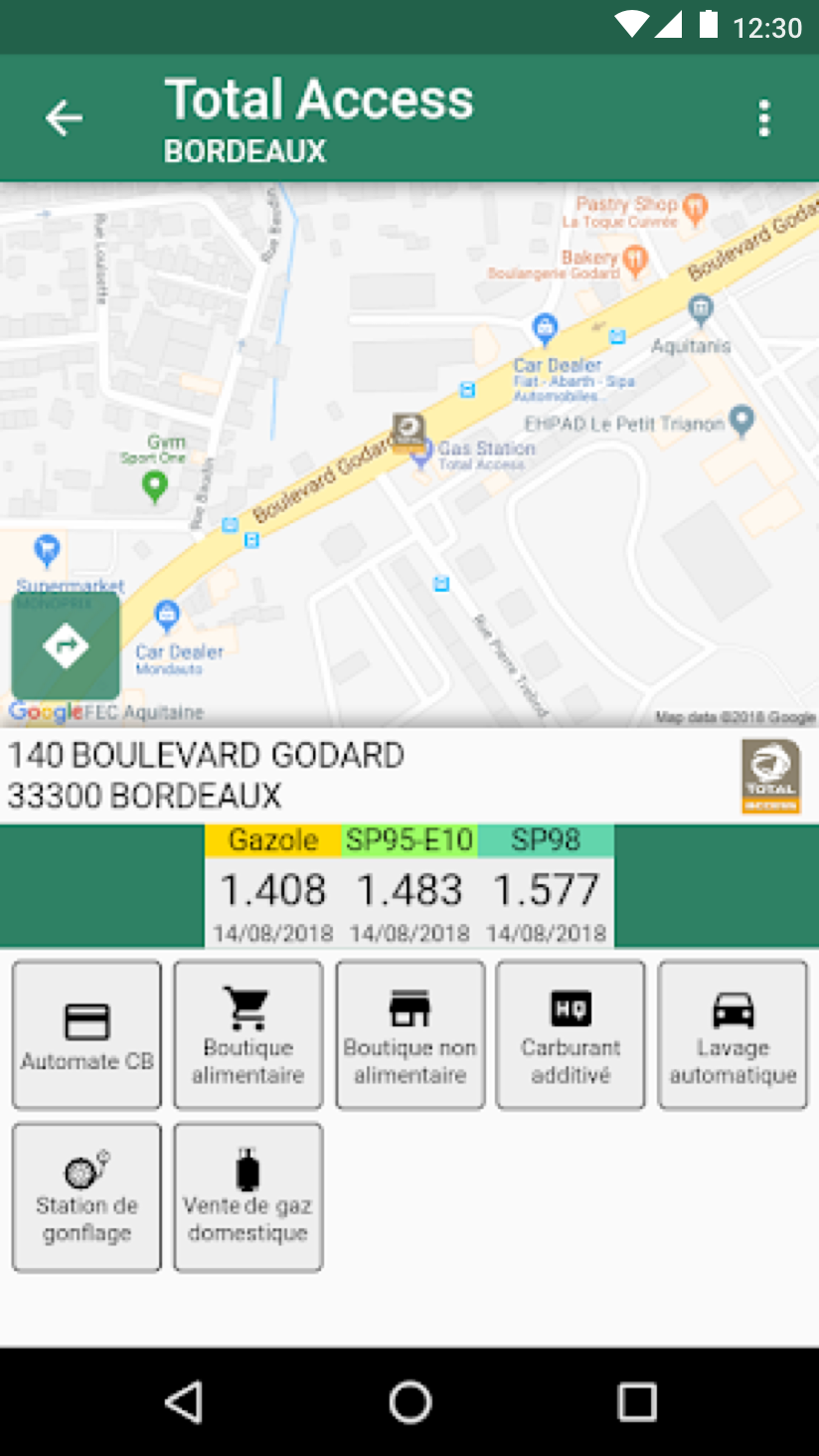Open the Station de gonflage tile
Image resolution: width=819 pixels, height=1456 pixels.
pyautogui.click(x=86, y=1197)
